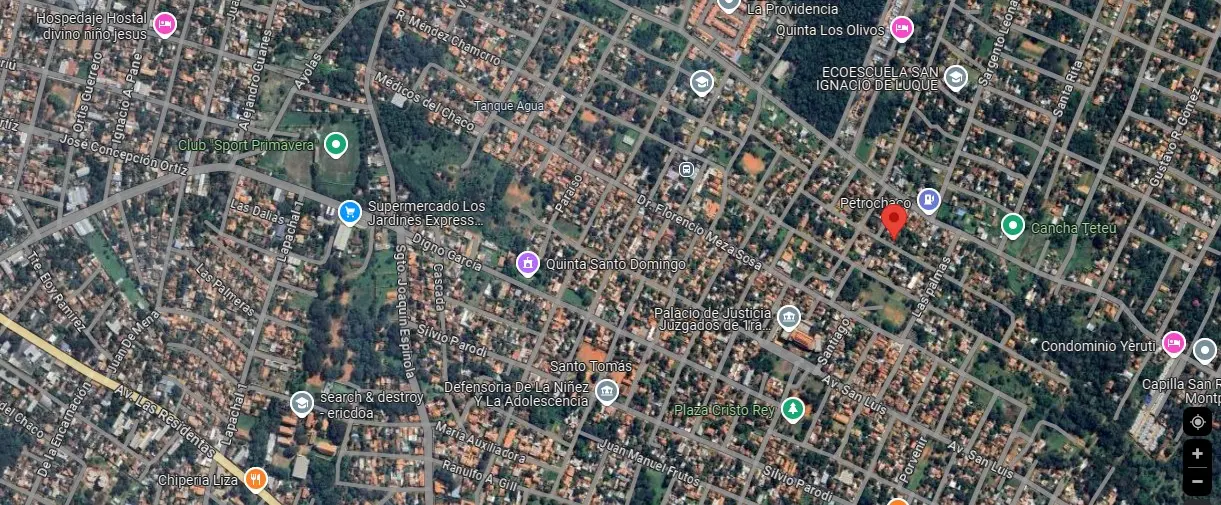The width and height of the screenshot is (1221, 505).
Task: Zoom out of the map
Action: 1197,481
